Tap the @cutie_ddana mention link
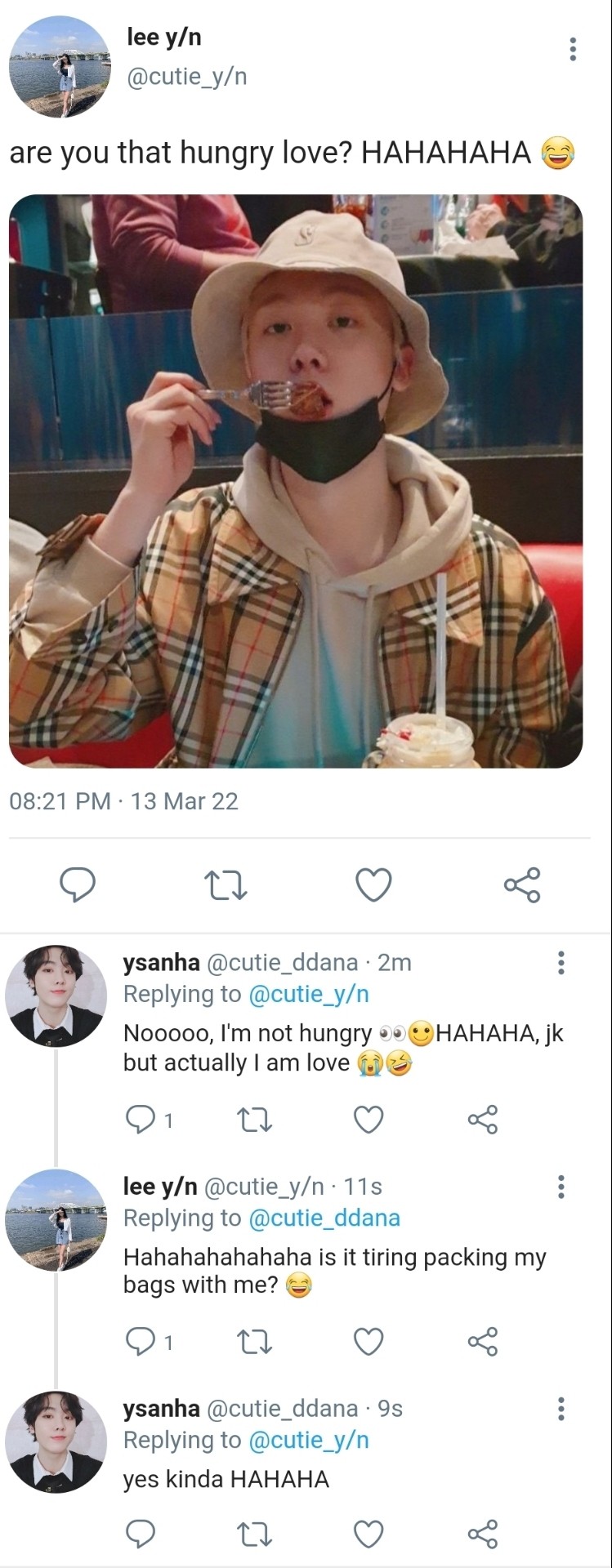Screen dimensions: 612x1568 pyautogui.click(x=324, y=1218)
